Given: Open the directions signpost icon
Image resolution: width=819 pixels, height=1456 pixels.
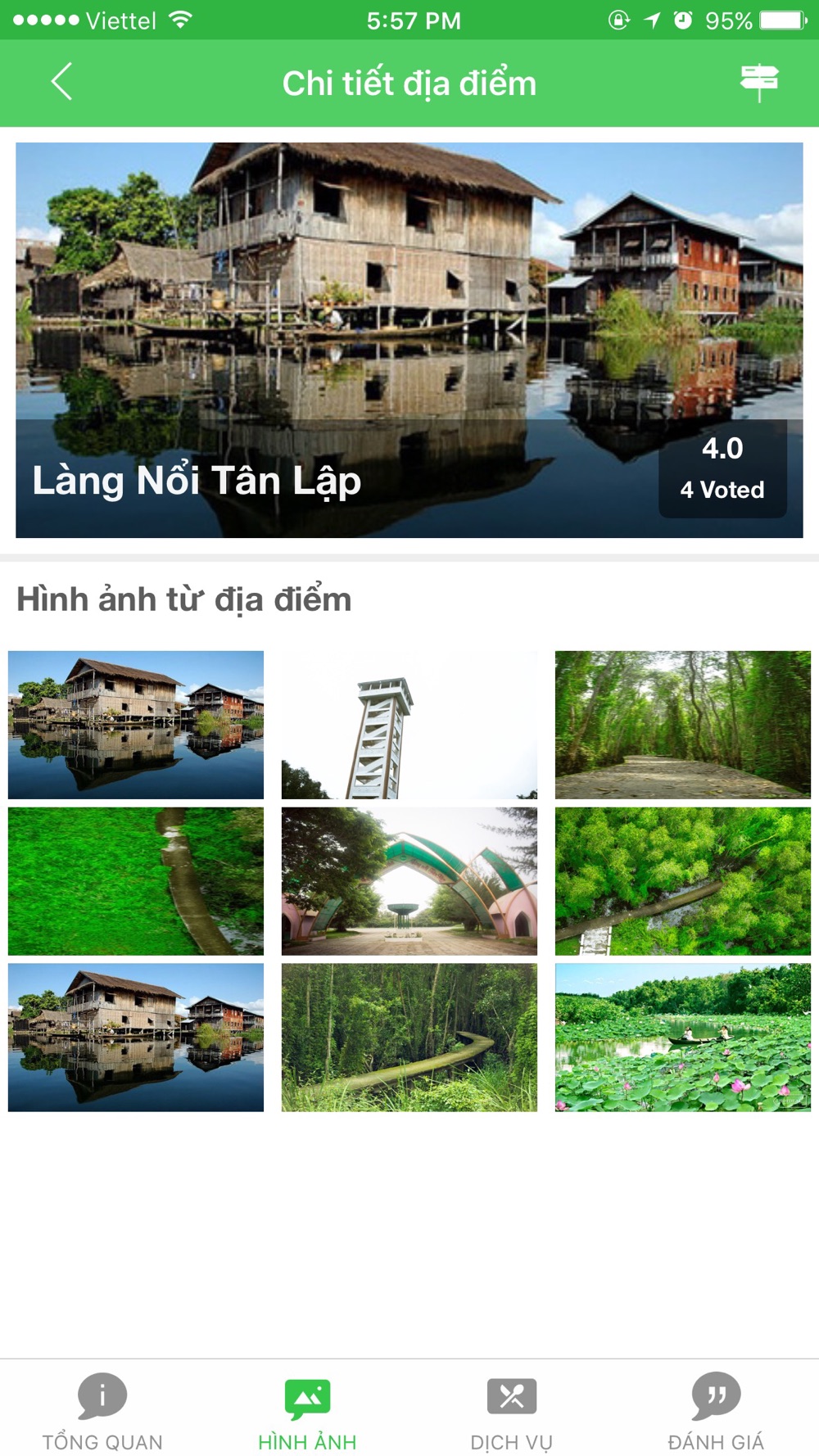Looking at the screenshot, I should tap(758, 82).
